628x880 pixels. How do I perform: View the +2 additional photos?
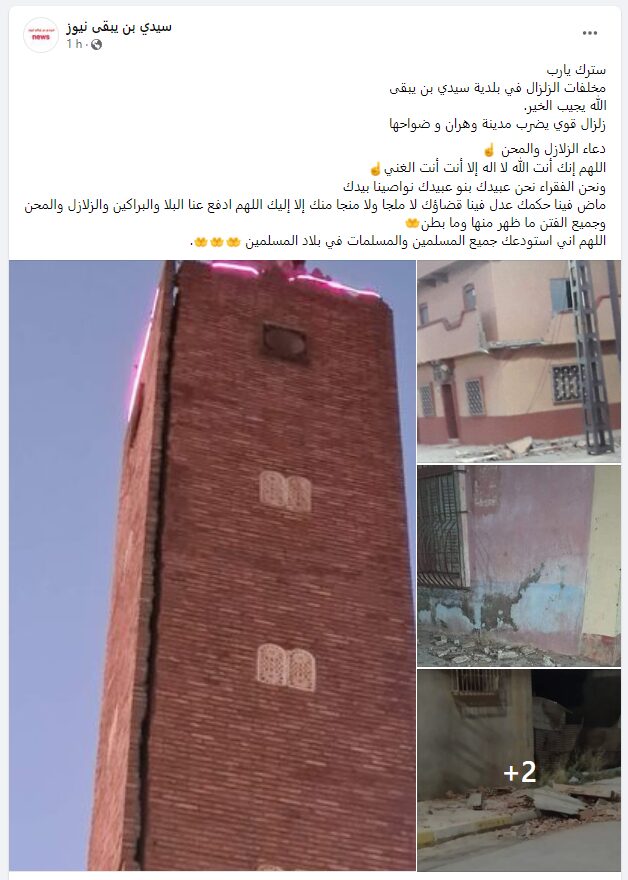519,770
